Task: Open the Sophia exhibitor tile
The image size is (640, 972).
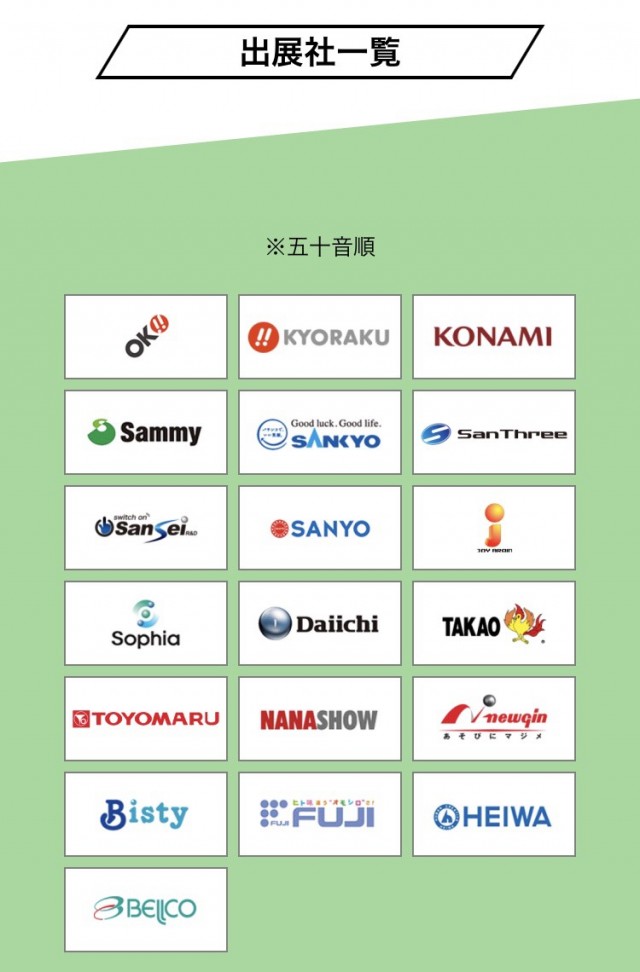Action: pos(146,623)
